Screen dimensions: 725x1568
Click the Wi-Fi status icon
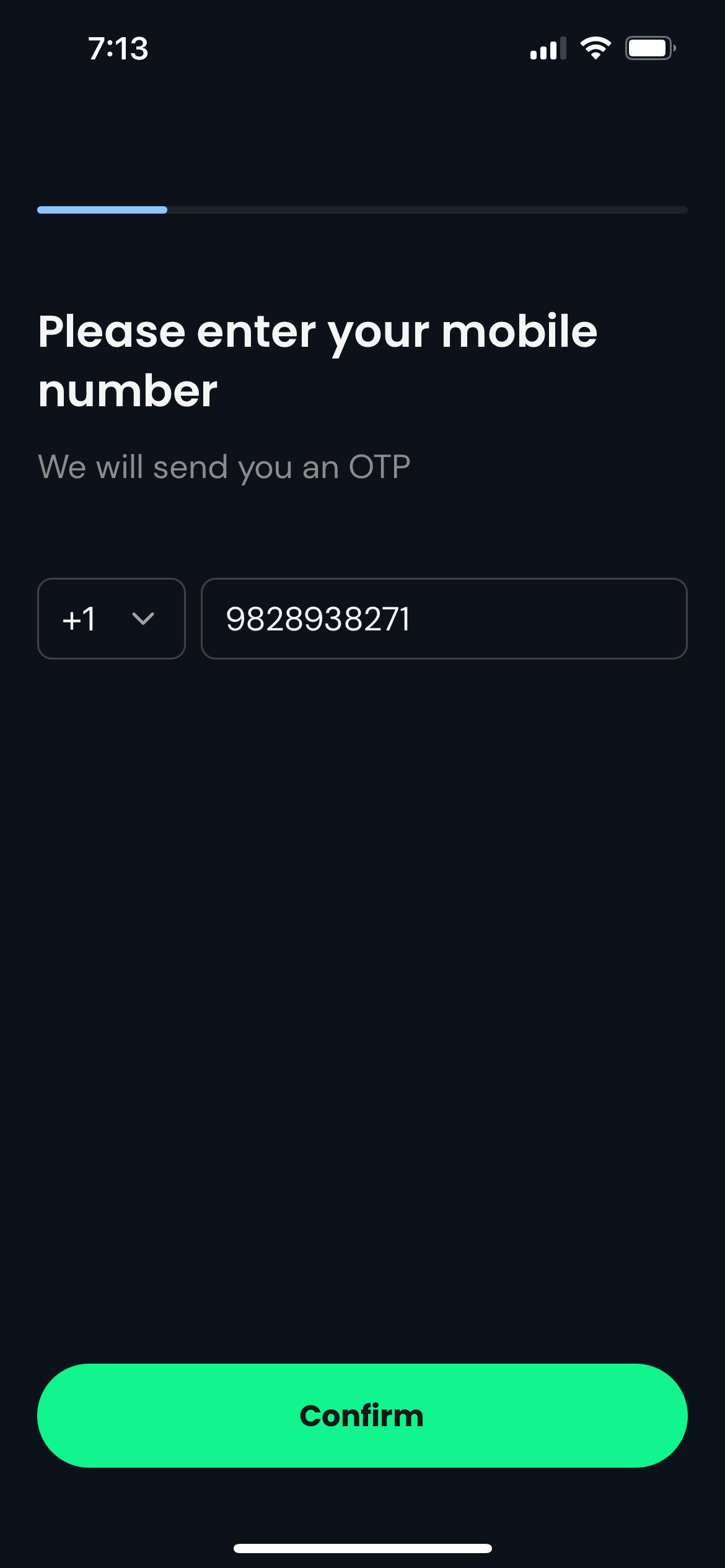pyautogui.click(x=595, y=46)
